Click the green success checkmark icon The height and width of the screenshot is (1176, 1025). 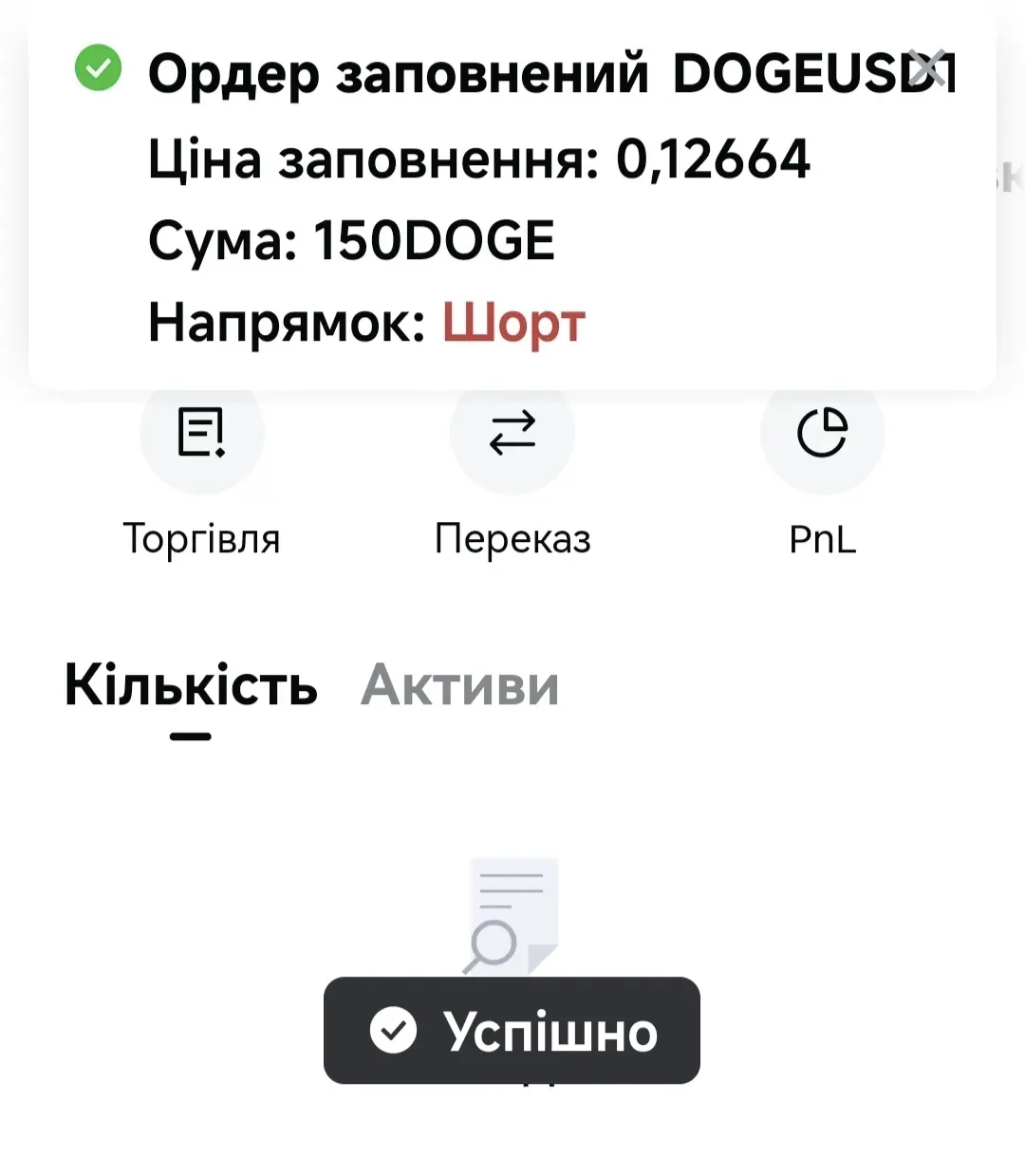coord(98,68)
